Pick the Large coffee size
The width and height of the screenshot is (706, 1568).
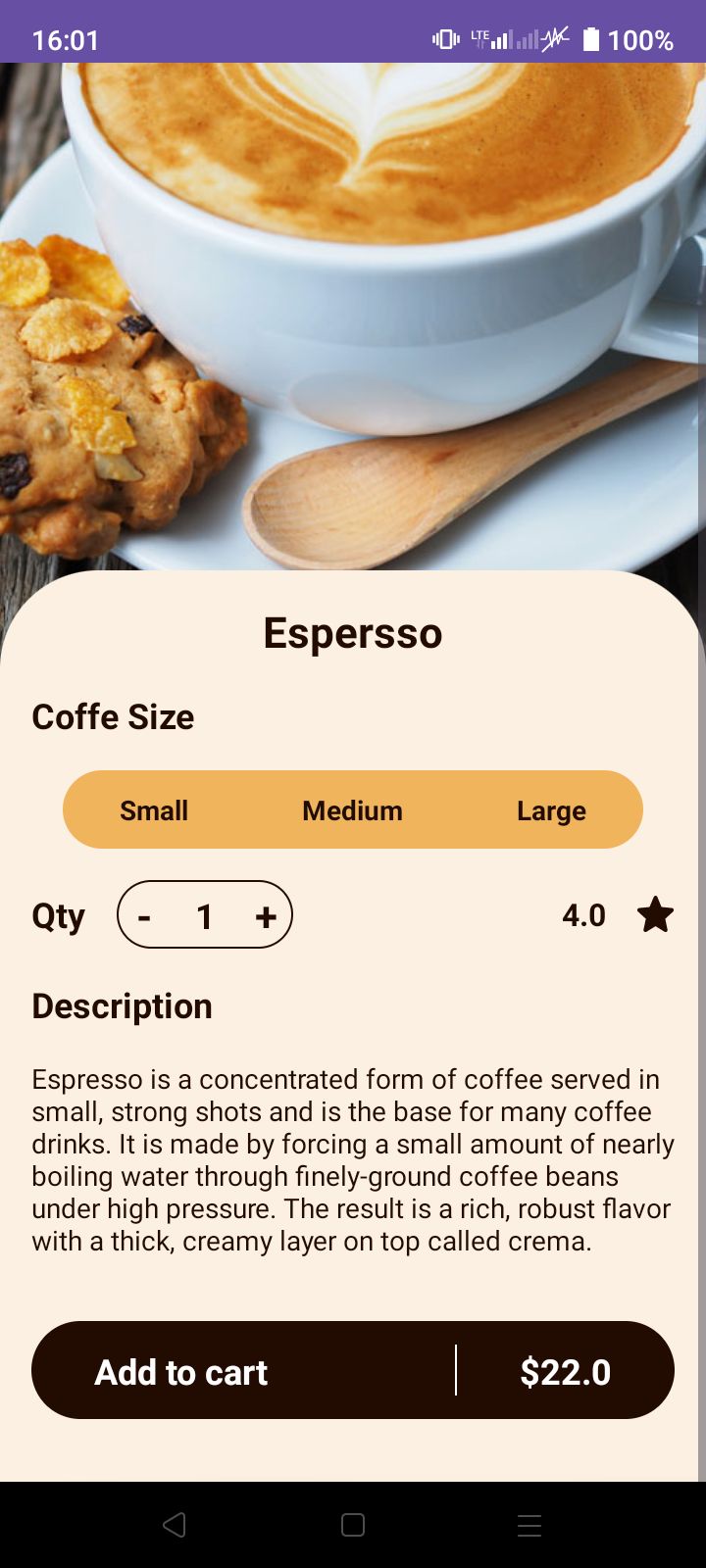coord(551,810)
